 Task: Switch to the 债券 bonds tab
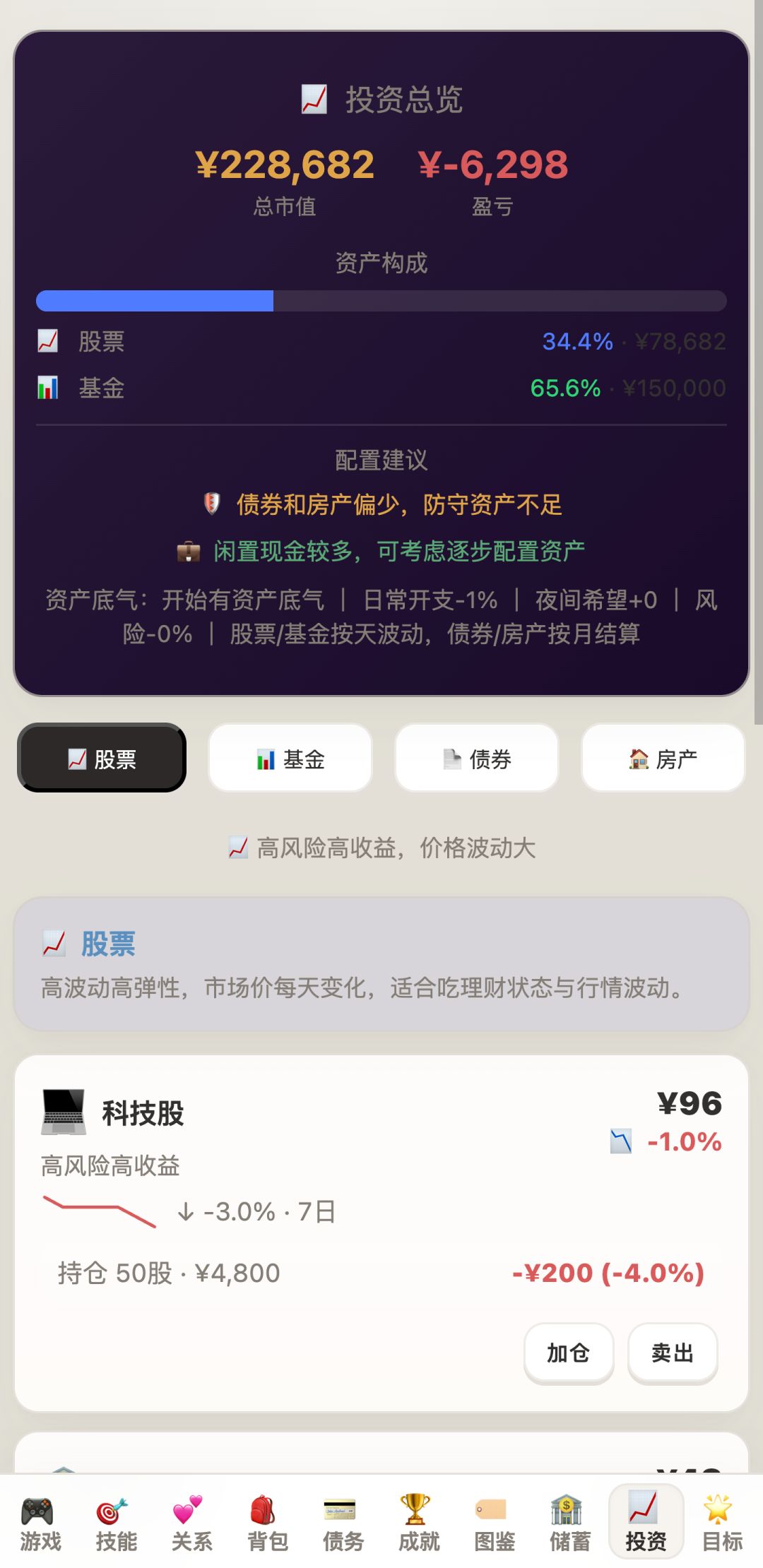coord(476,758)
